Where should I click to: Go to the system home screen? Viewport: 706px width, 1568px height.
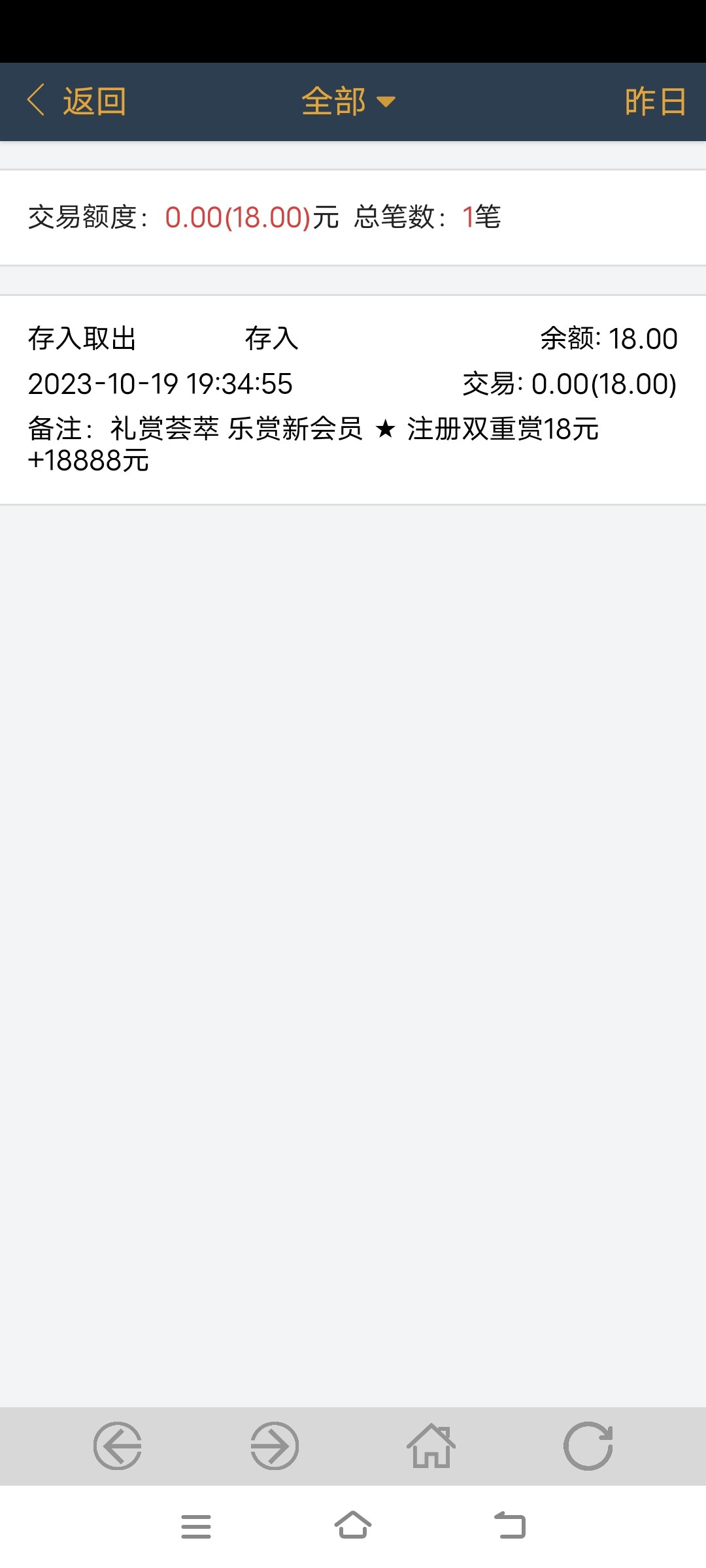[x=353, y=1526]
